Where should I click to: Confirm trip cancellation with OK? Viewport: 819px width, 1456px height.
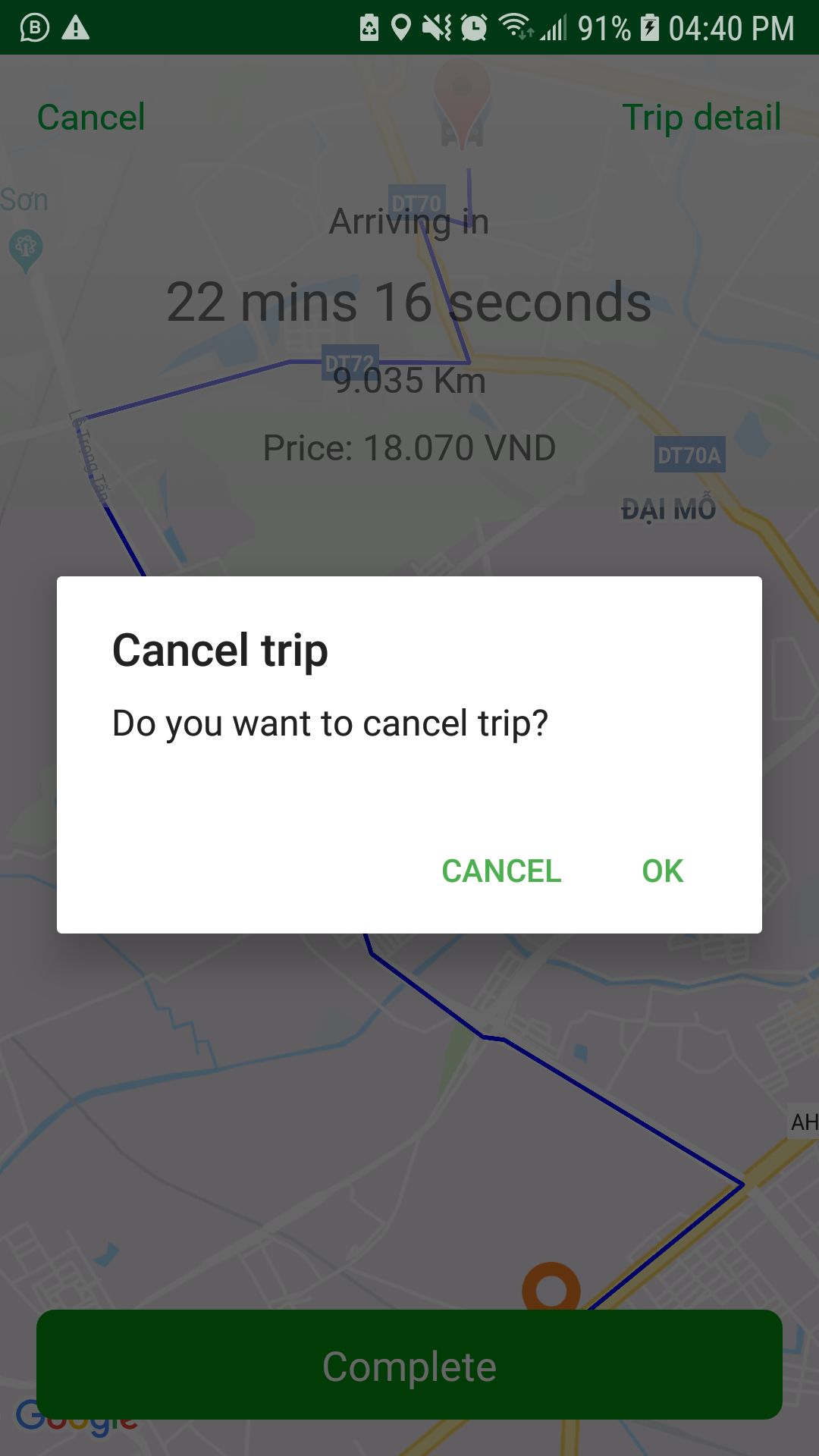coord(662,871)
